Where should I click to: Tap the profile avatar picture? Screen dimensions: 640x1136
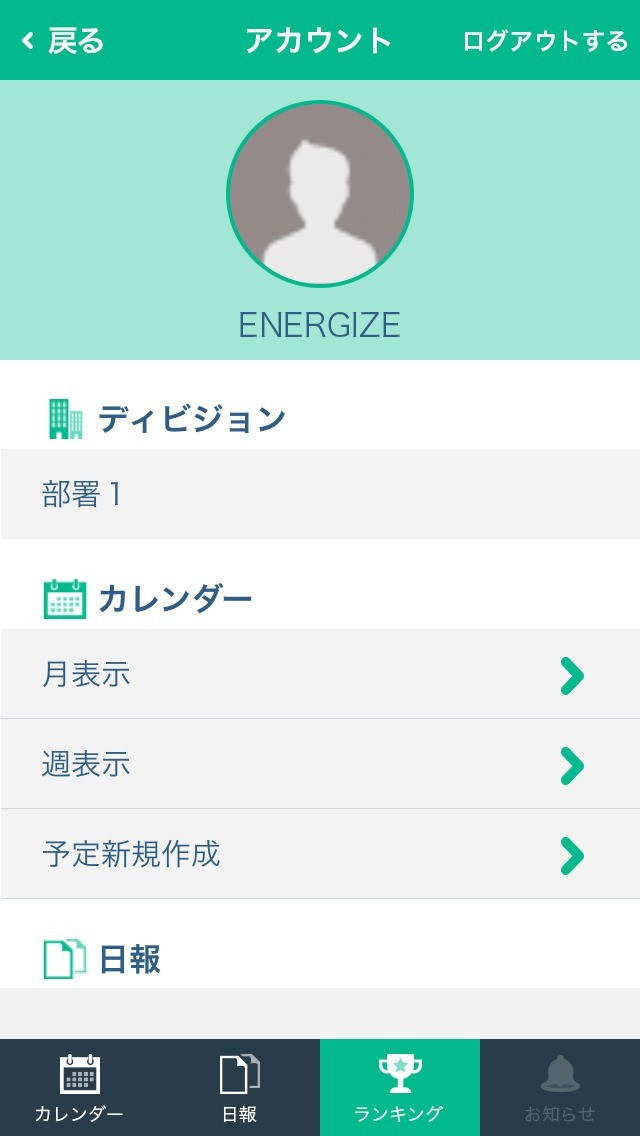pyautogui.click(x=320, y=194)
